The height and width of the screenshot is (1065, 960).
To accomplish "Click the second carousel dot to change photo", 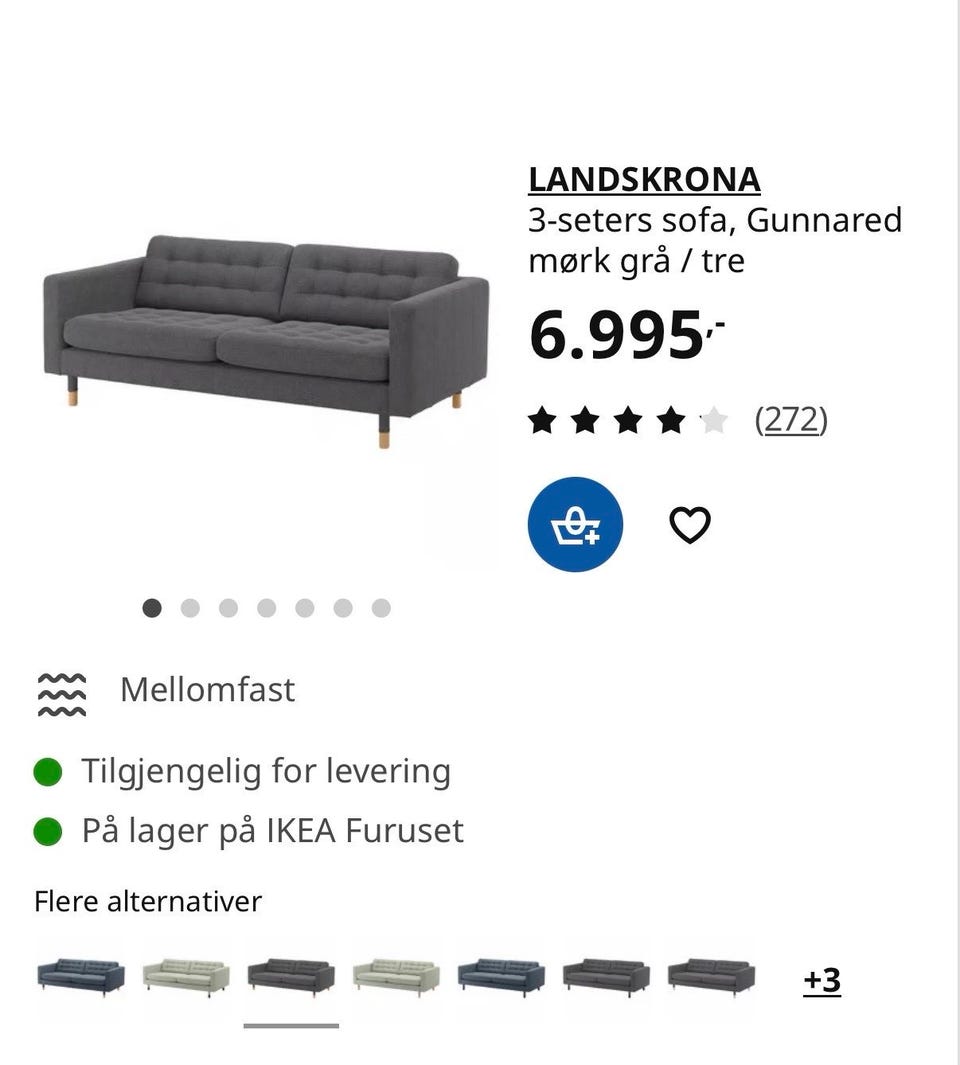I will click(190, 607).
